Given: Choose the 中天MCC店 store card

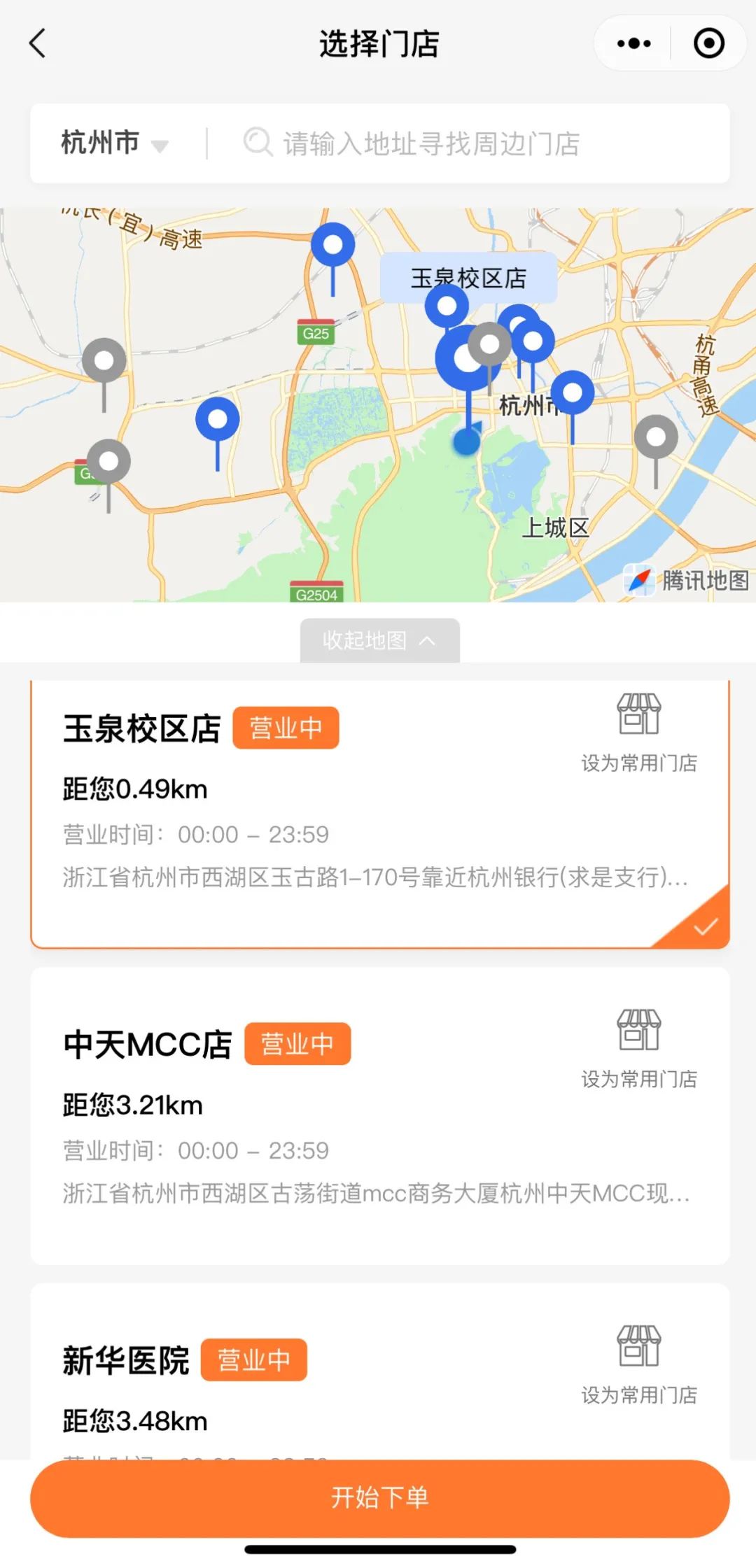Looking at the screenshot, I should pyautogui.click(x=380, y=1117).
